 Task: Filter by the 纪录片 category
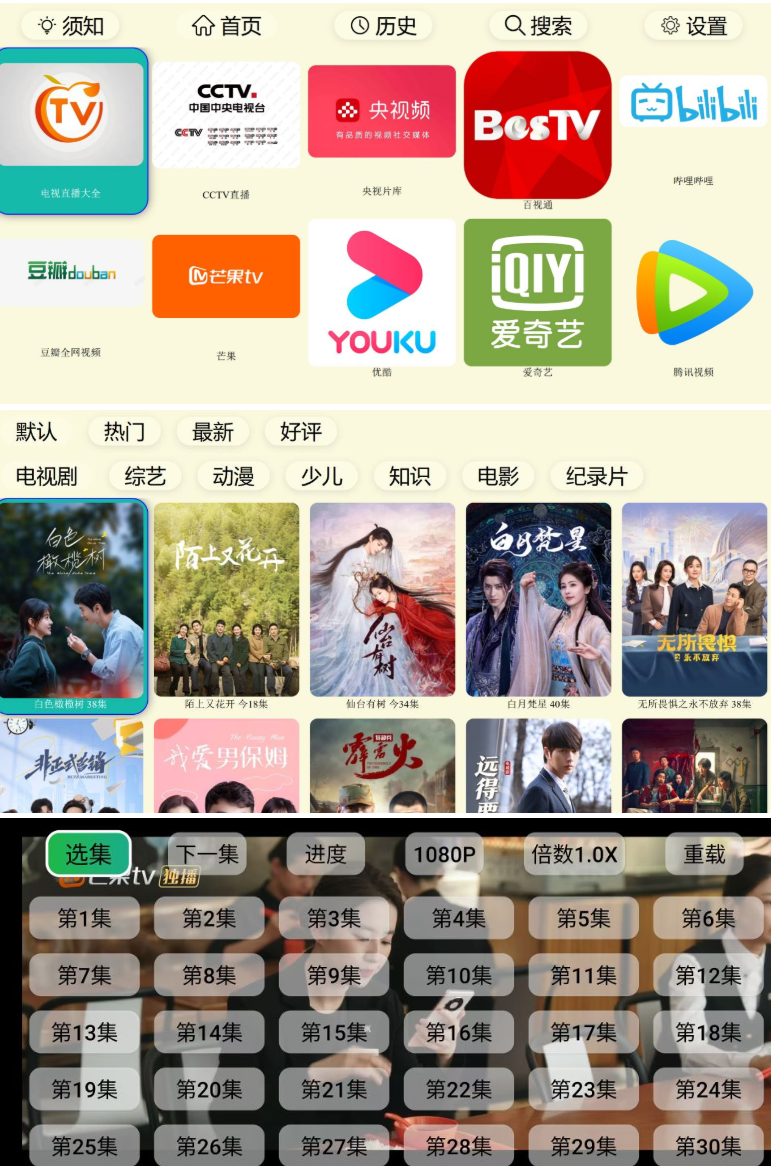[x=596, y=477]
